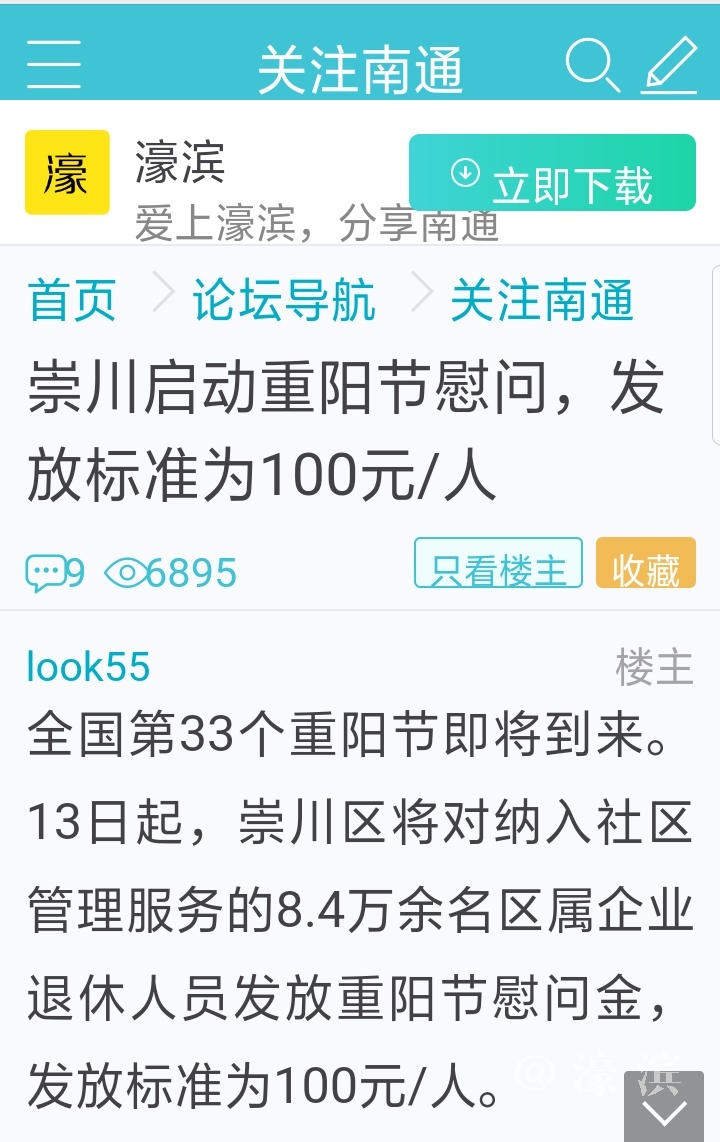Open look55 user profile
Screen dimensions: 720x1142
pos(88,666)
